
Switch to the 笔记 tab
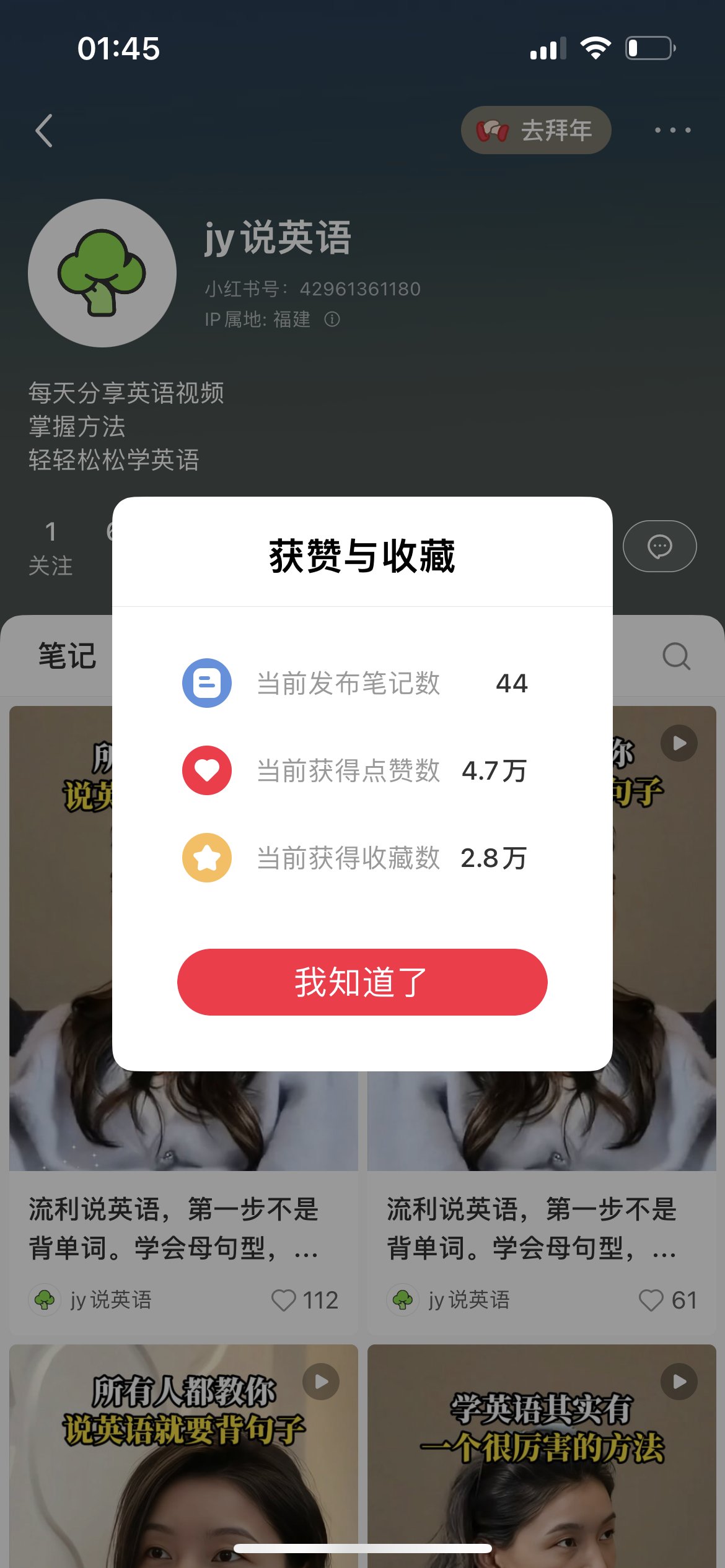[x=67, y=656]
